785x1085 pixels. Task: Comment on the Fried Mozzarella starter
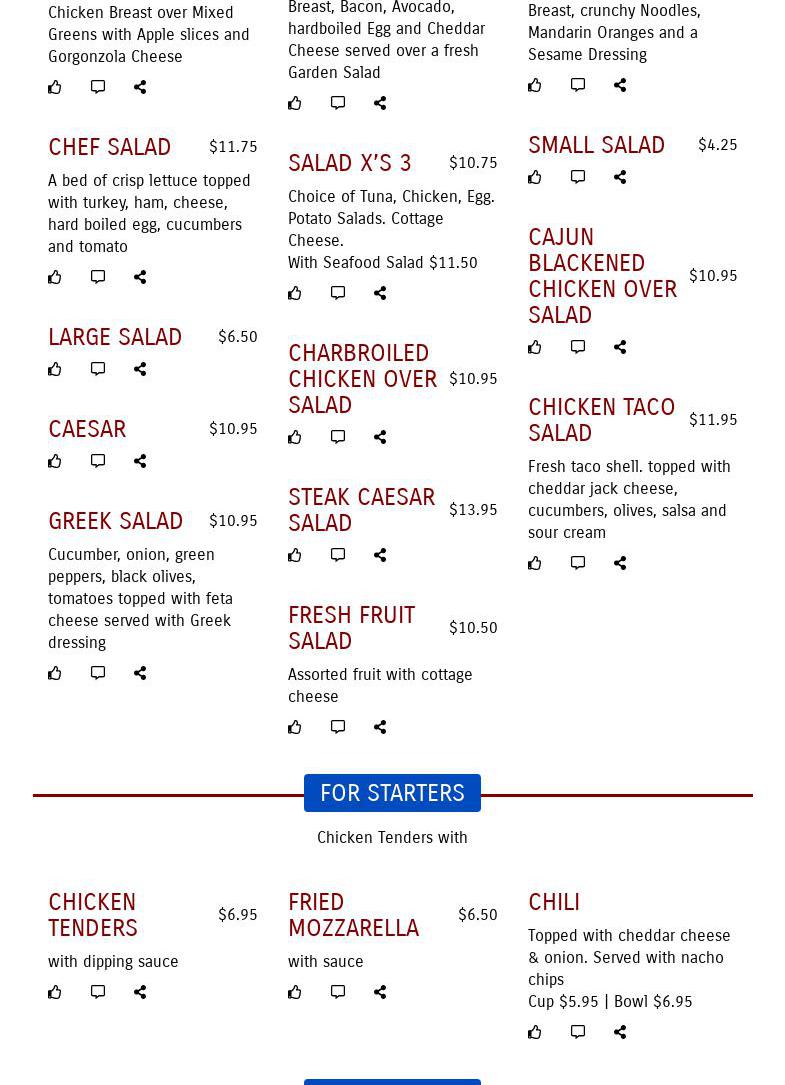[338, 992]
